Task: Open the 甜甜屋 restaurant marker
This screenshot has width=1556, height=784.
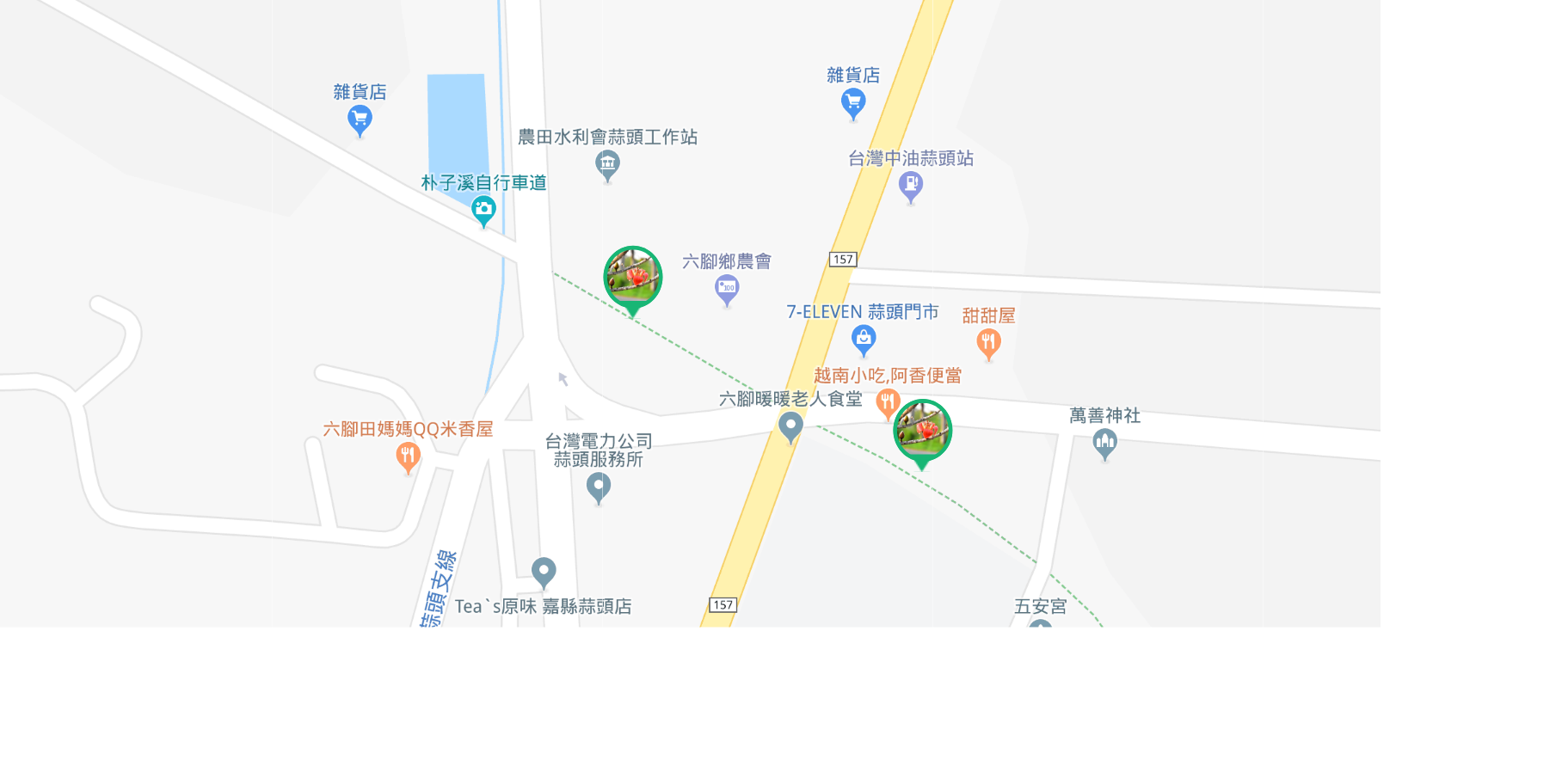Action: click(988, 343)
